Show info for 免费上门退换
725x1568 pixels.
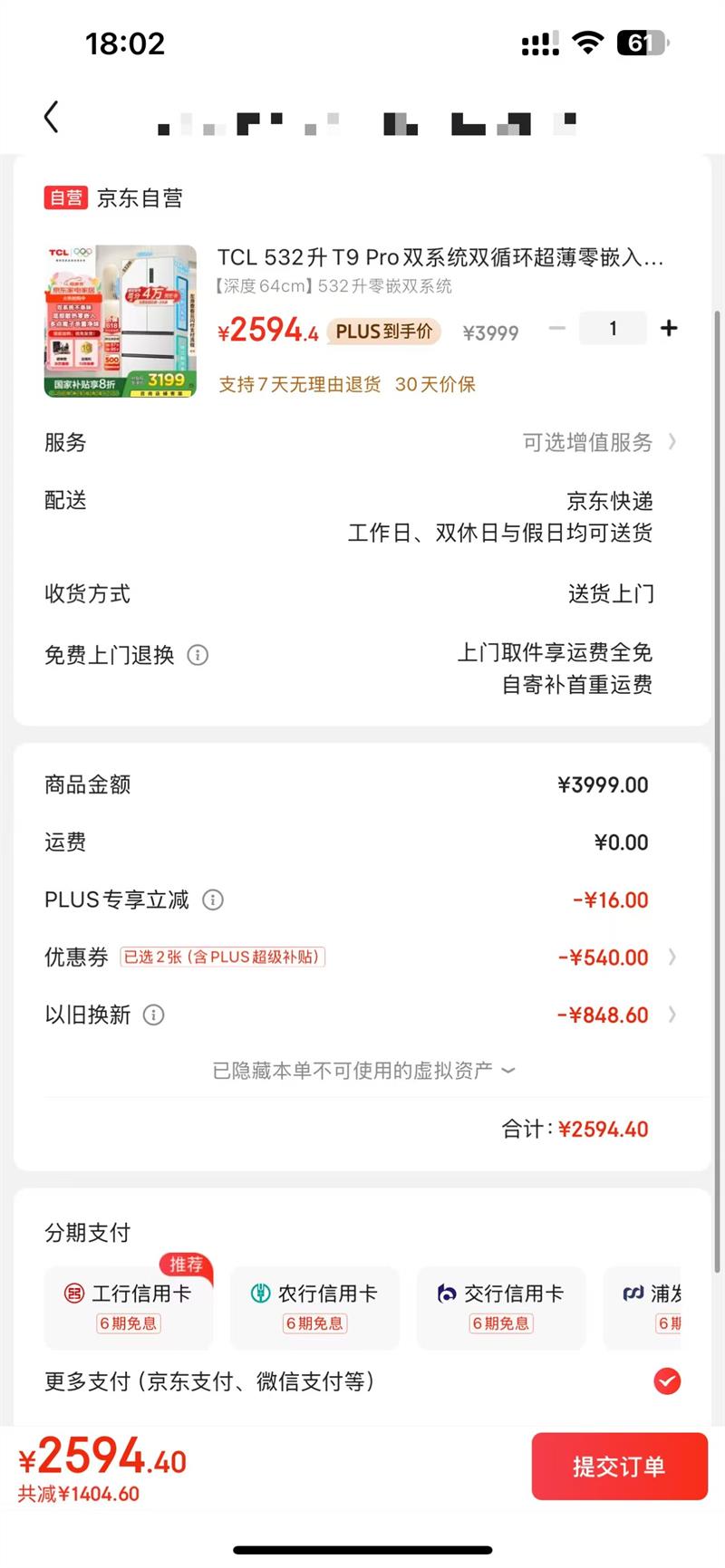click(x=198, y=655)
